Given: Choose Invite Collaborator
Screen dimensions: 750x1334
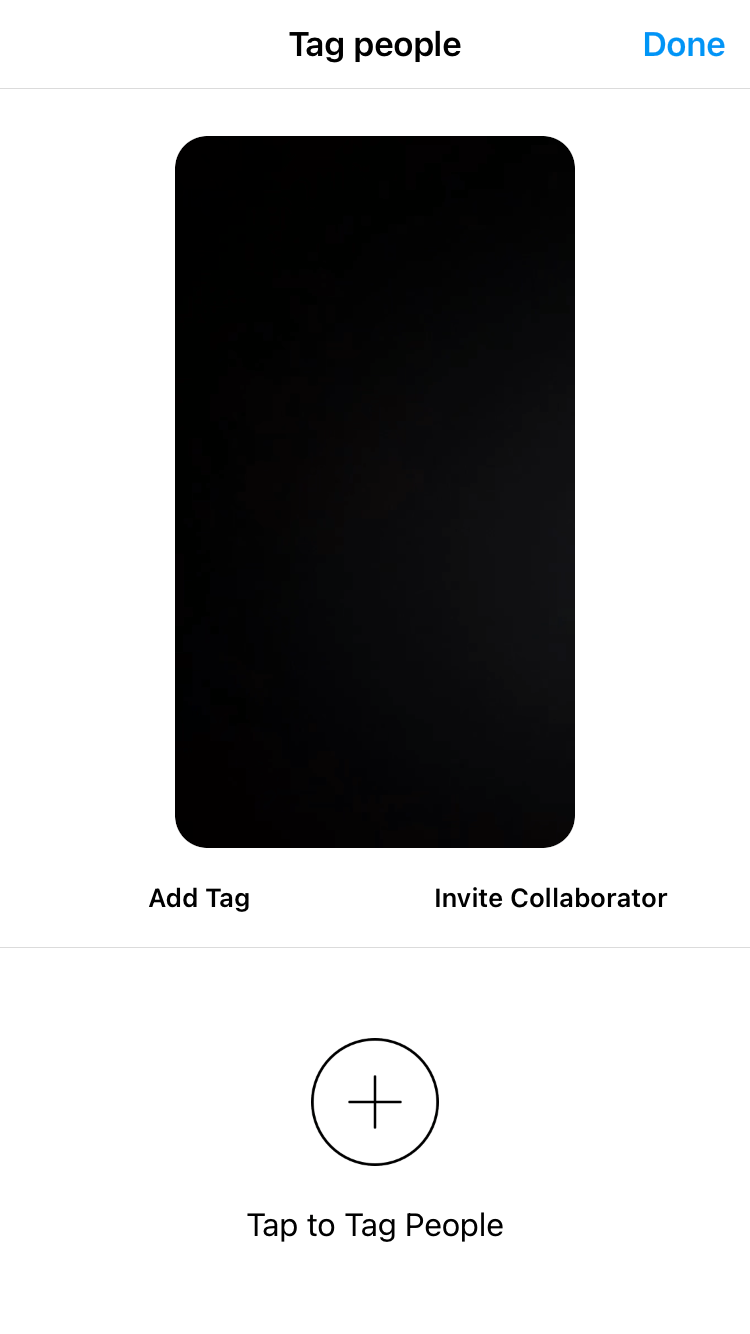Looking at the screenshot, I should 550,898.
